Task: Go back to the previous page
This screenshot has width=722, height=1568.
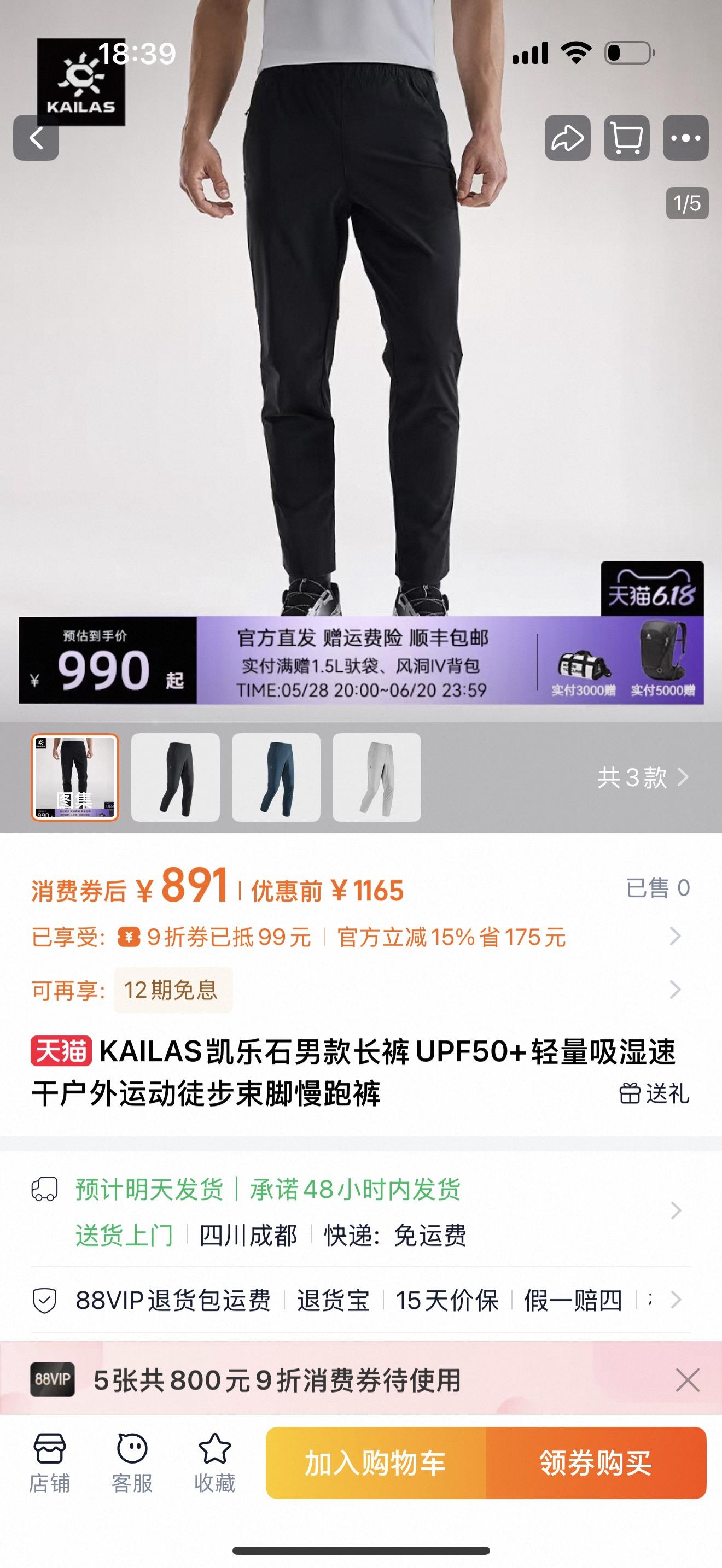Action: tap(36, 138)
